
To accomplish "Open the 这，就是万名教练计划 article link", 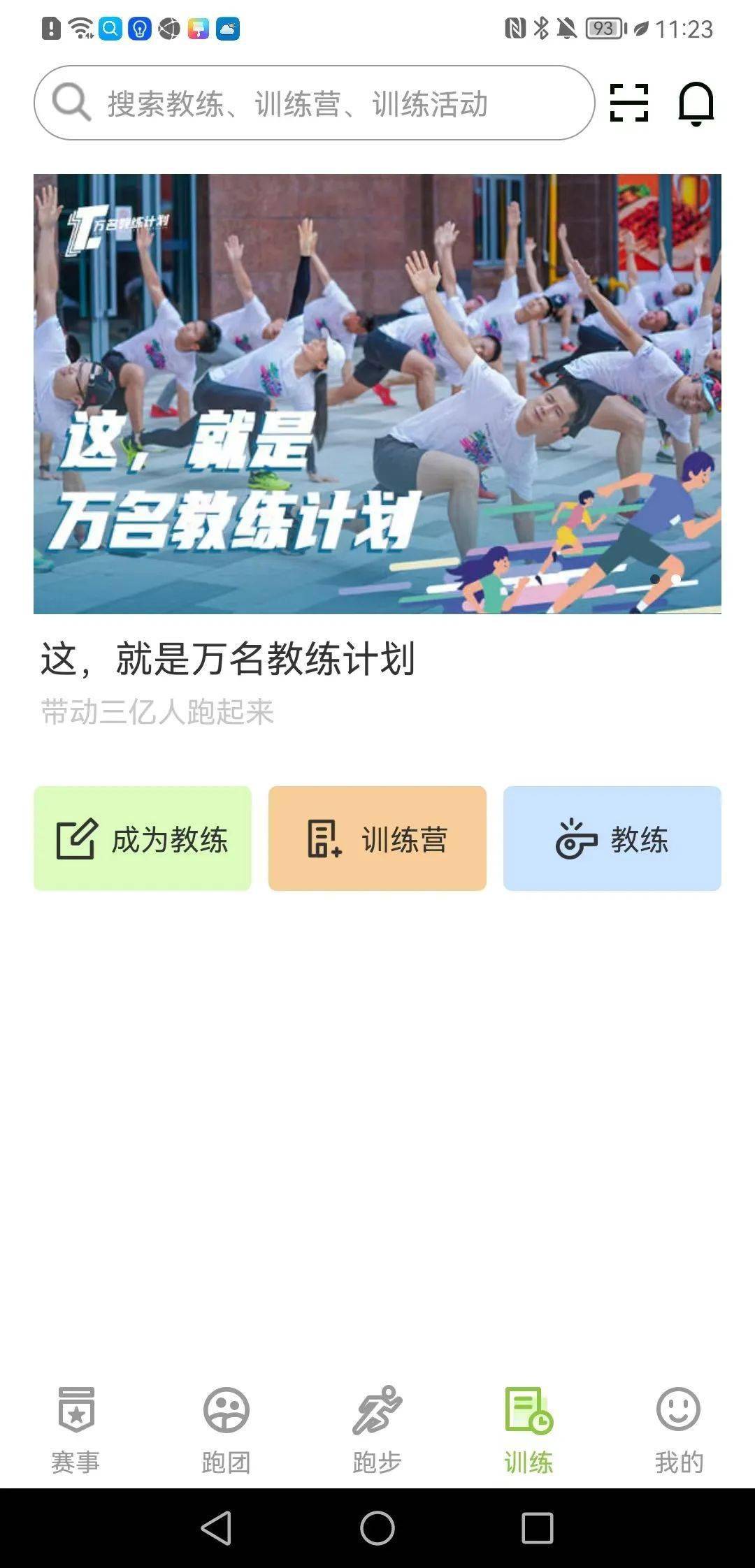I will click(227, 660).
